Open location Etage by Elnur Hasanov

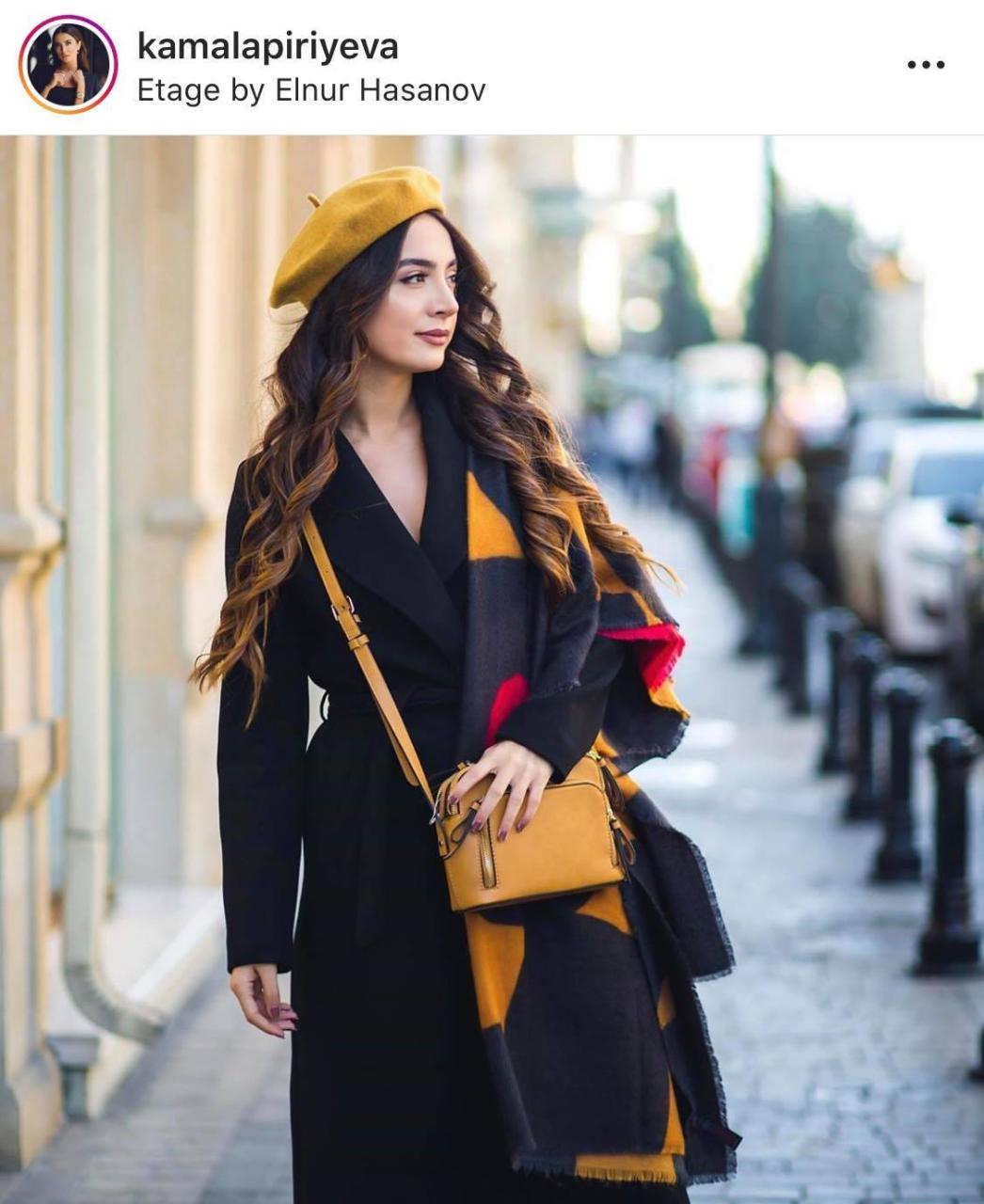pos(311,90)
